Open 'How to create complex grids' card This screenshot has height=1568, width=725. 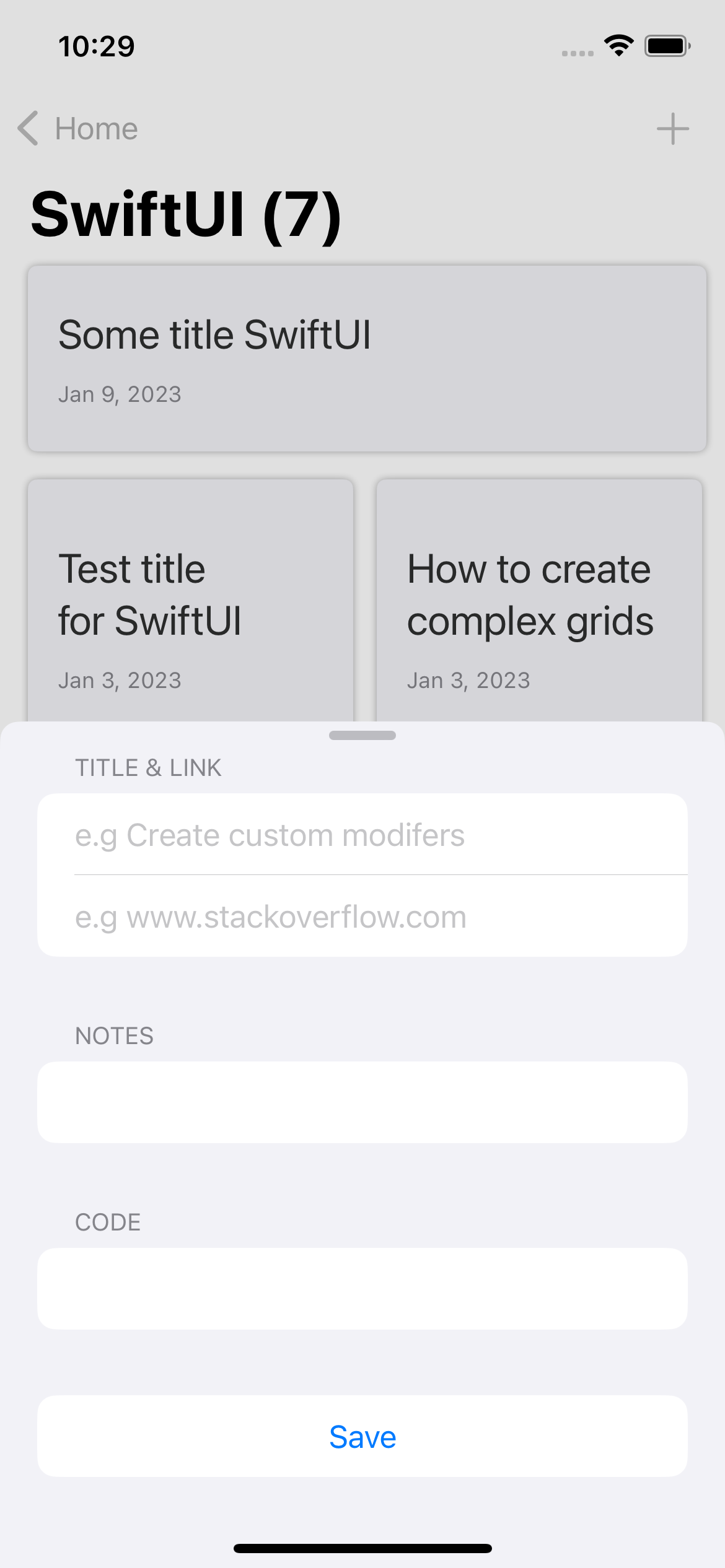[x=539, y=600]
